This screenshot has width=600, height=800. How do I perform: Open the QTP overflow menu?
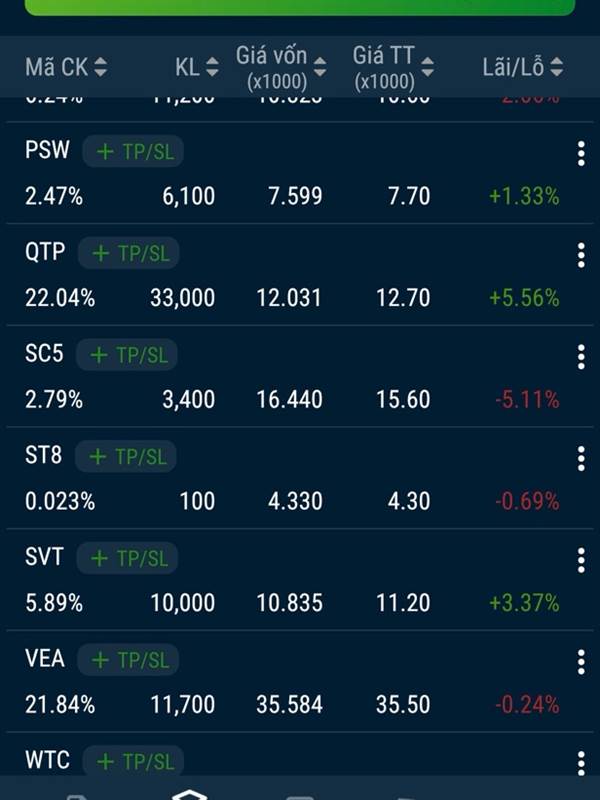pos(581,255)
